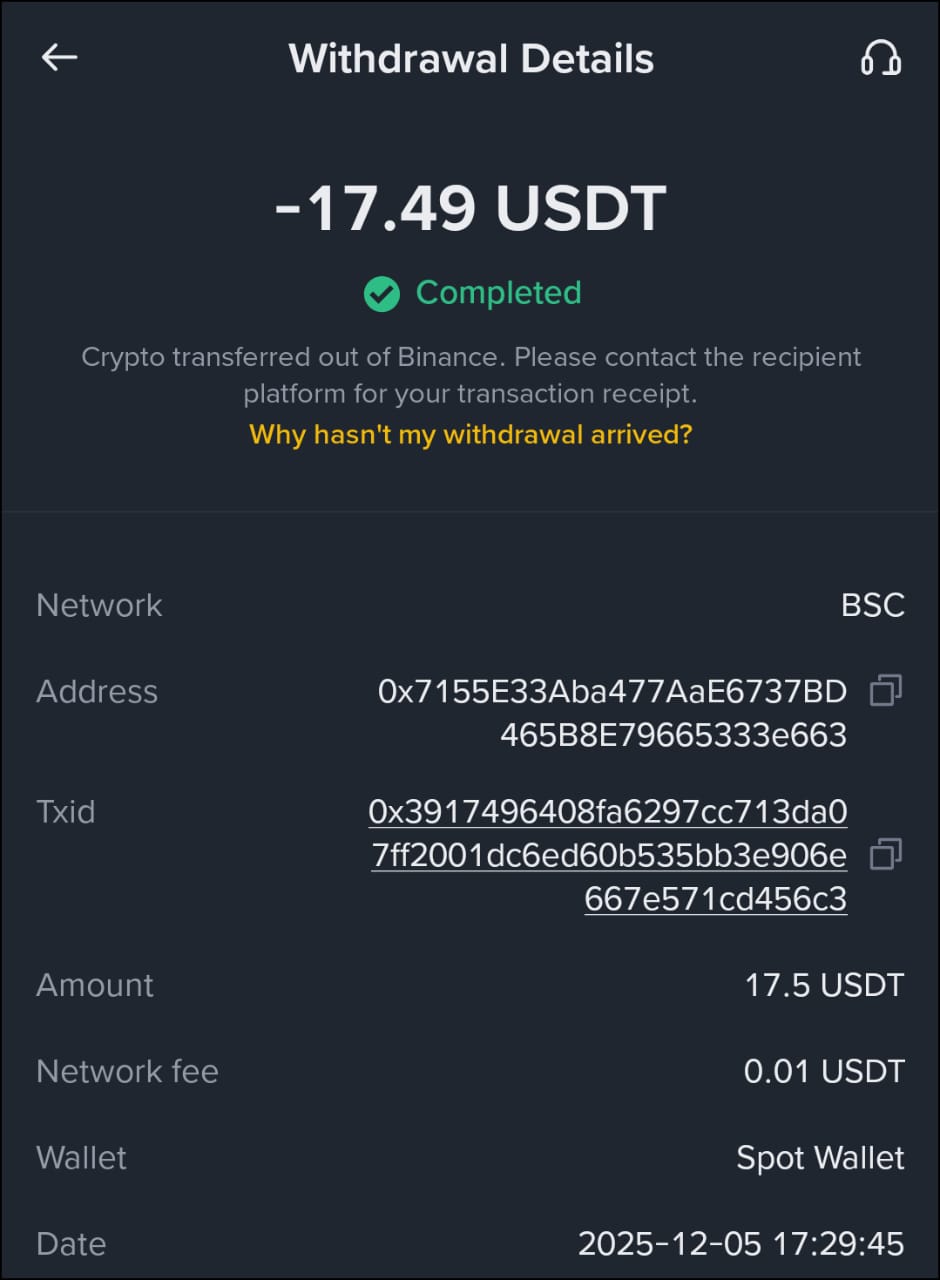
Task: Click the 0.01 USDT network fee value
Action: tap(824, 1070)
